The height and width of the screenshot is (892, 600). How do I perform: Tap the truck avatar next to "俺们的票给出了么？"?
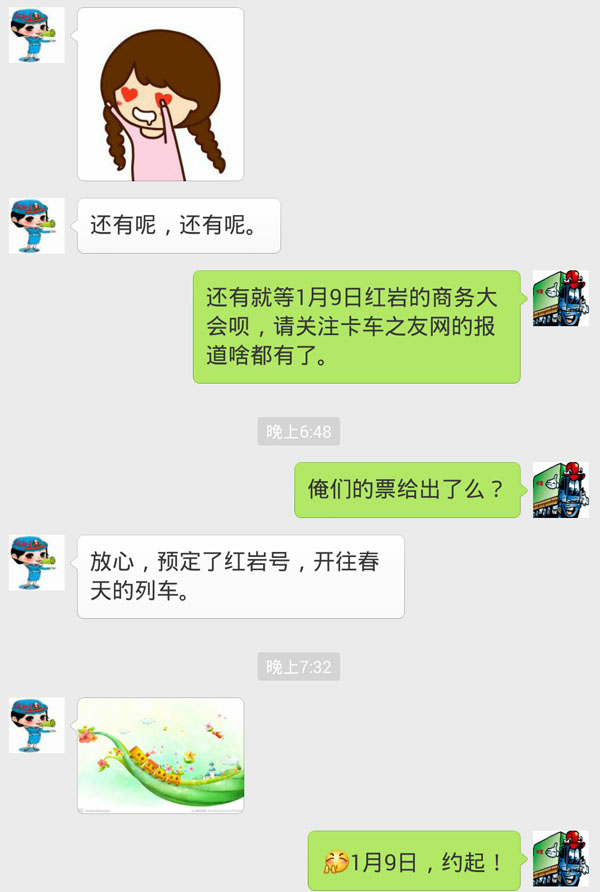point(560,489)
